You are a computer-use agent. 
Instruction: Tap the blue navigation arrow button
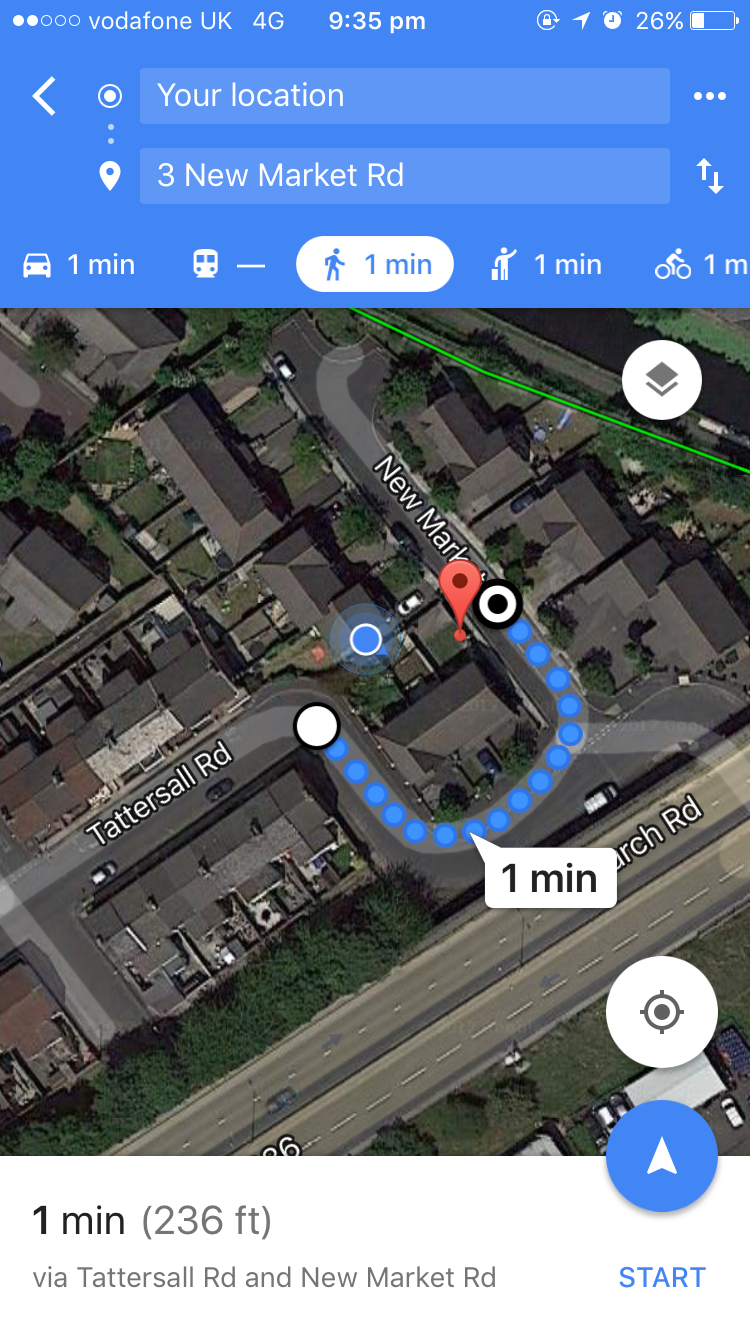point(661,1156)
